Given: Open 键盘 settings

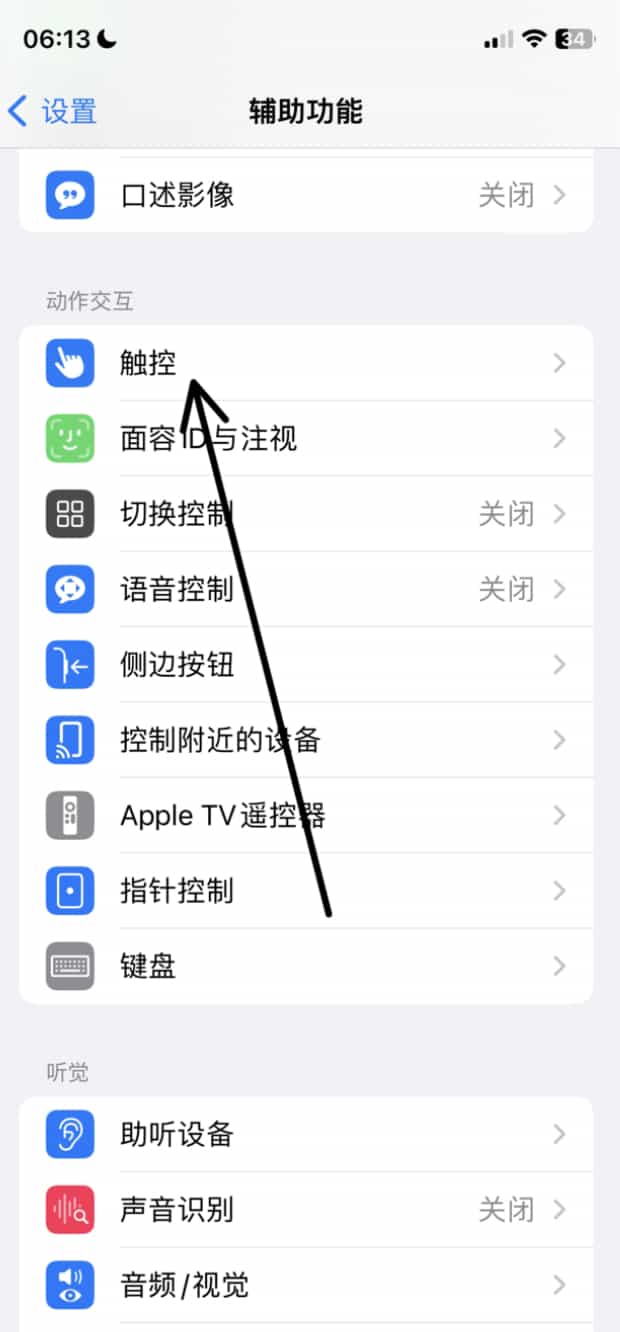Looking at the screenshot, I should coord(306,966).
